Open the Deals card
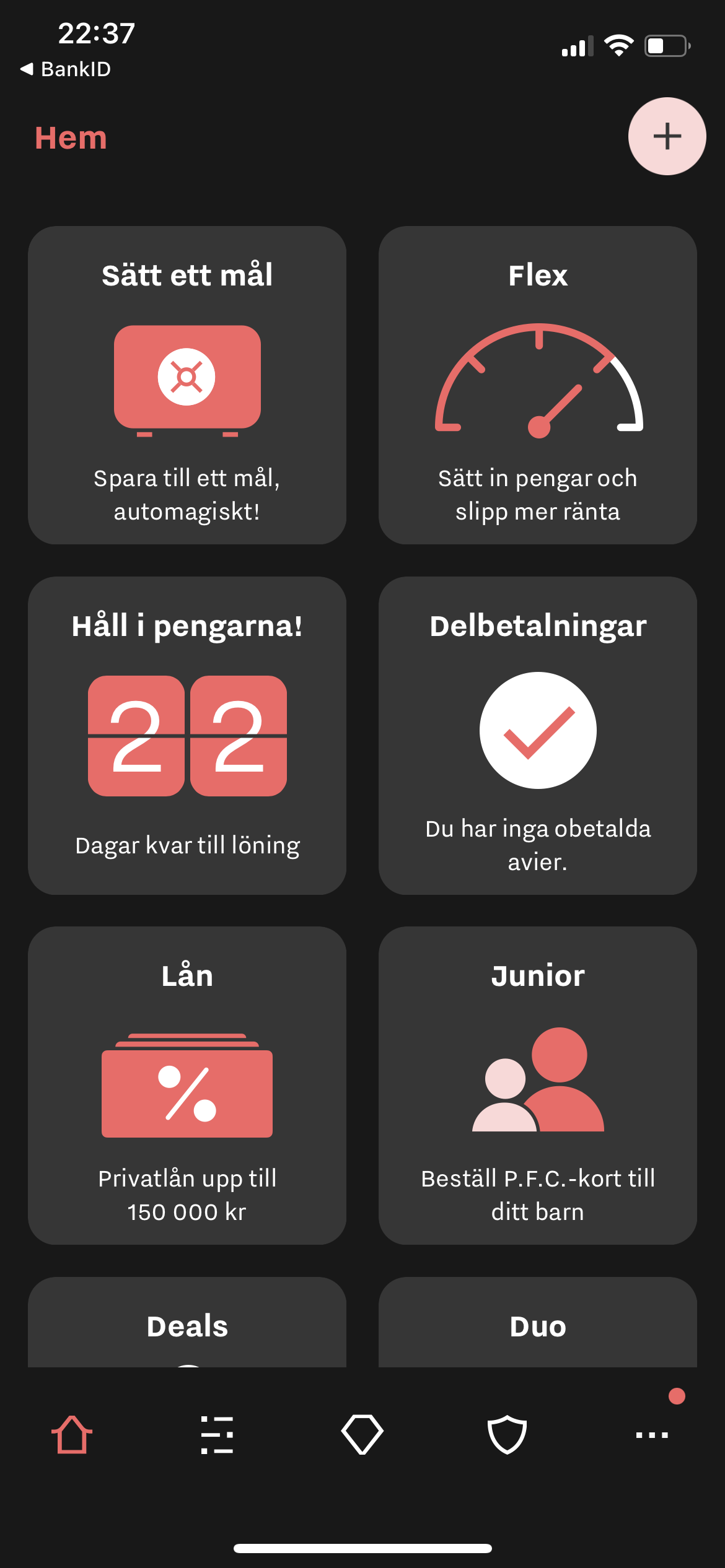 [x=187, y=1325]
